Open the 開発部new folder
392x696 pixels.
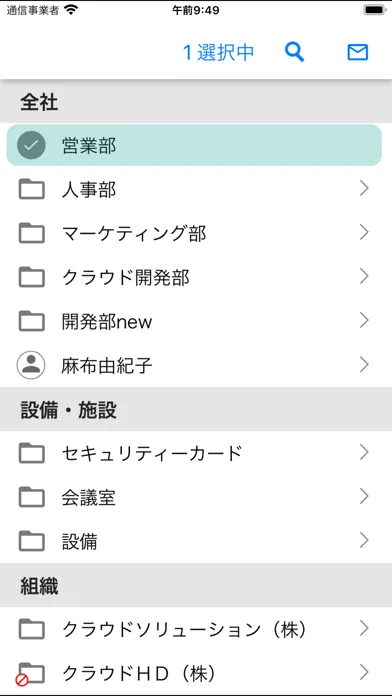[196, 321]
